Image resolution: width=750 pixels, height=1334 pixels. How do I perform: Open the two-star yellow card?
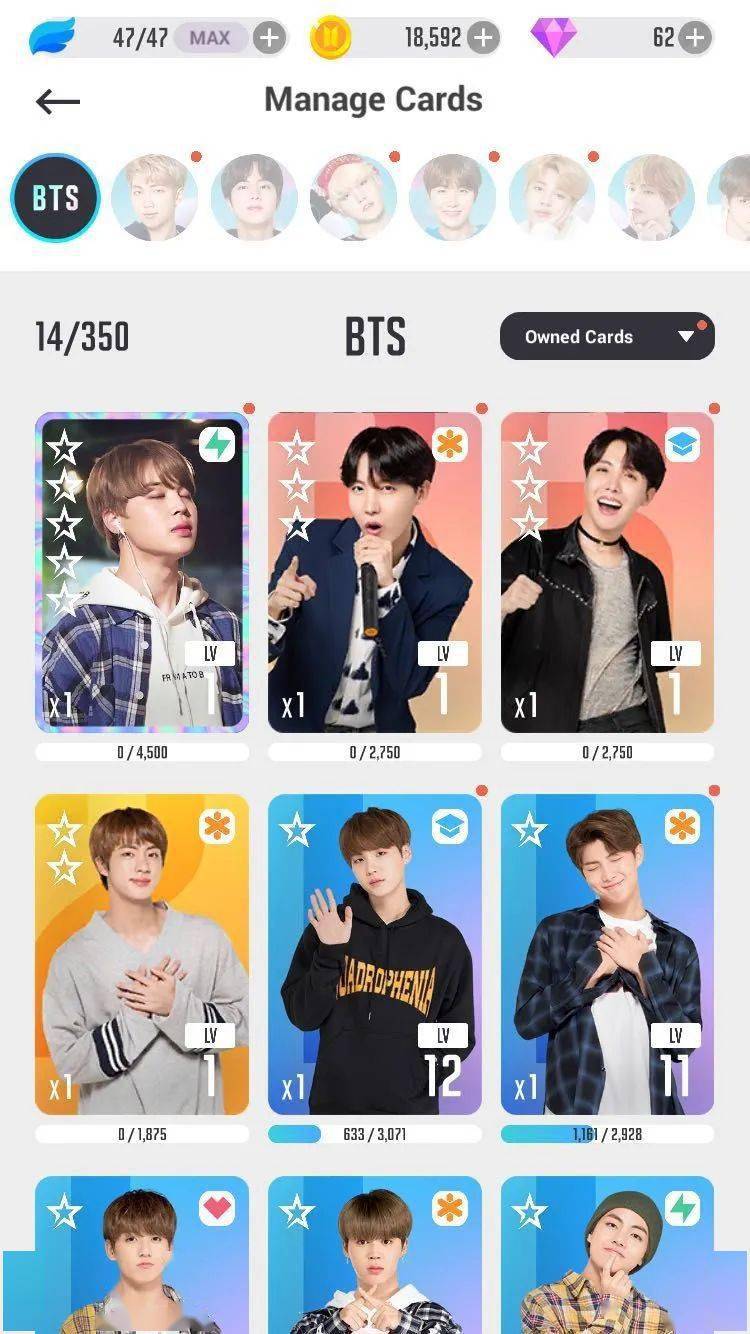(142, 954)
